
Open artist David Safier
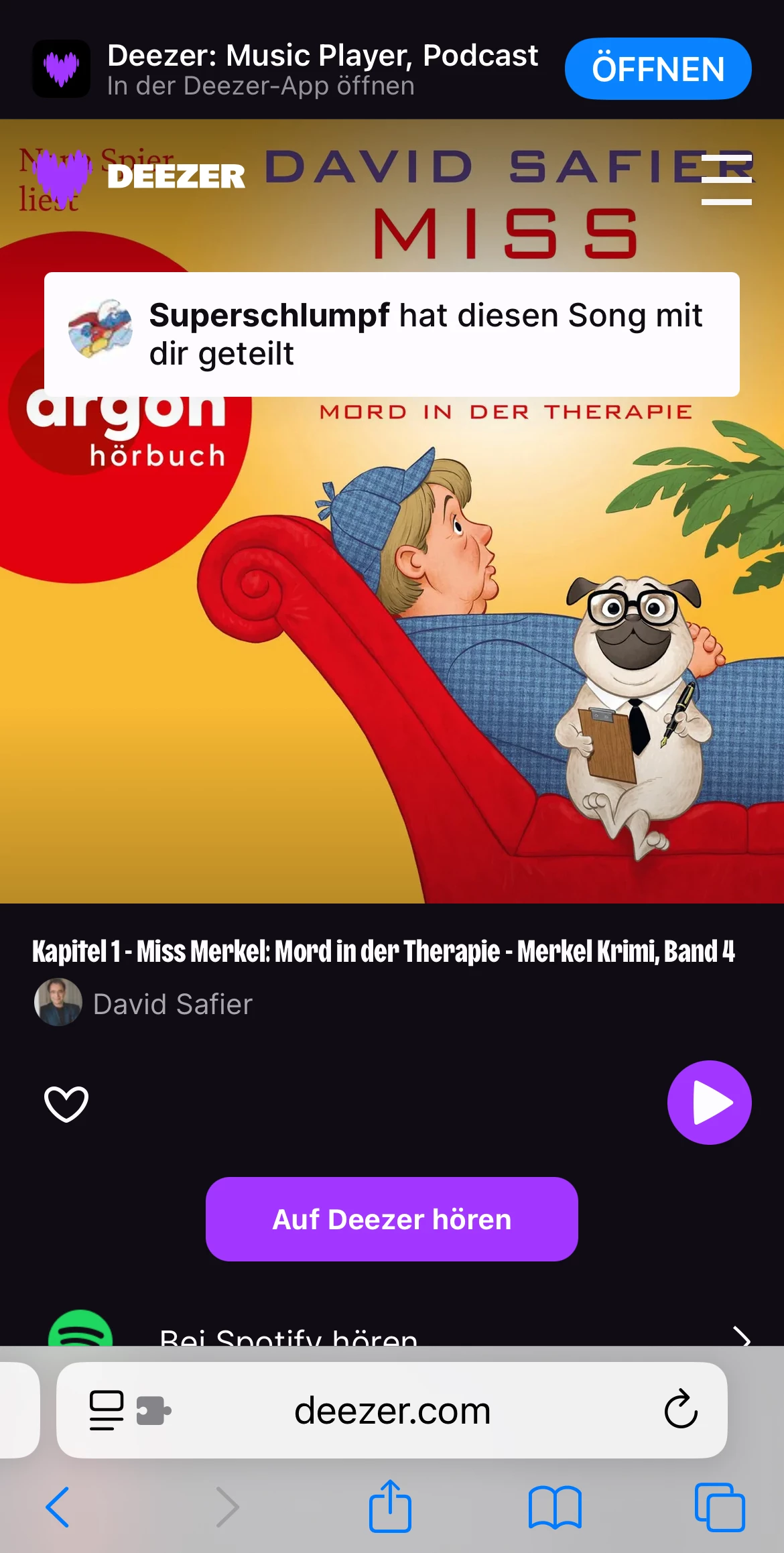click(x=172, y=1004)
